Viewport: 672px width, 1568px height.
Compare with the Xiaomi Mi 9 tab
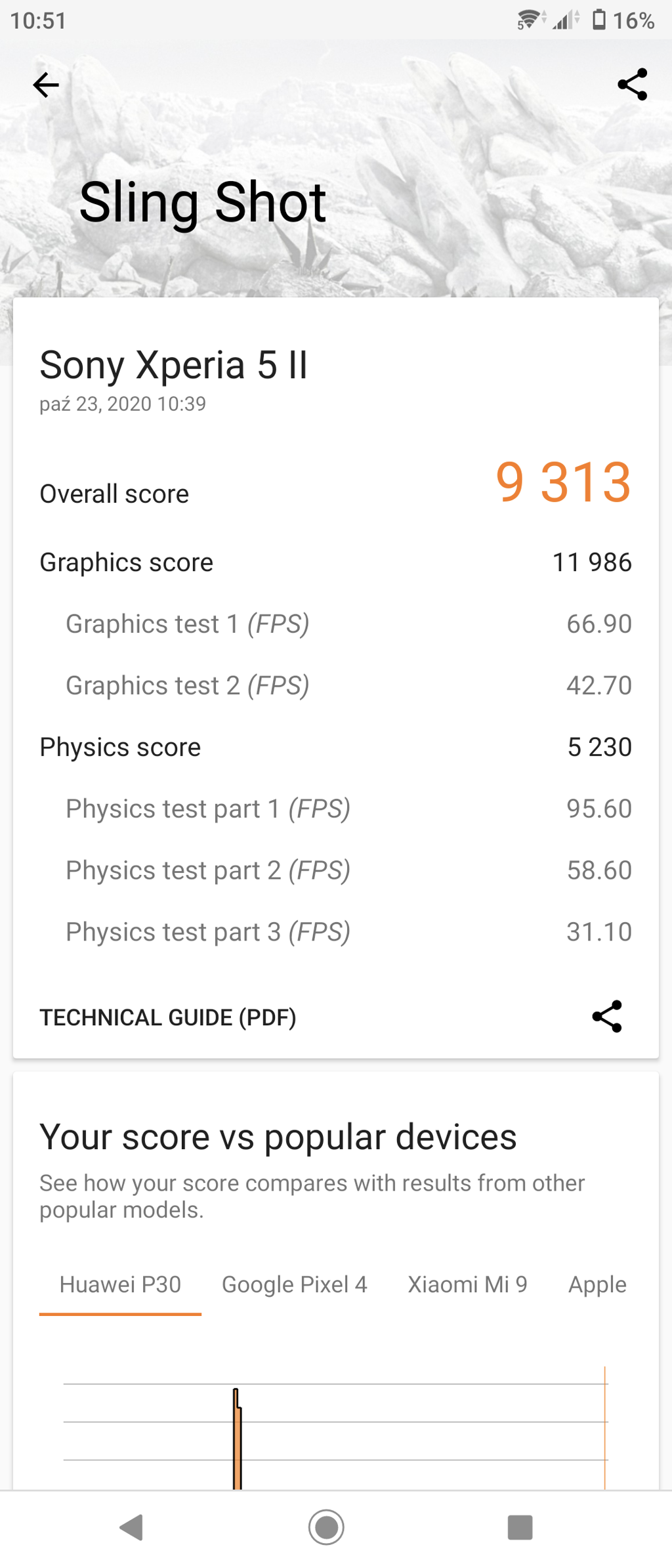coord(467,1284)
